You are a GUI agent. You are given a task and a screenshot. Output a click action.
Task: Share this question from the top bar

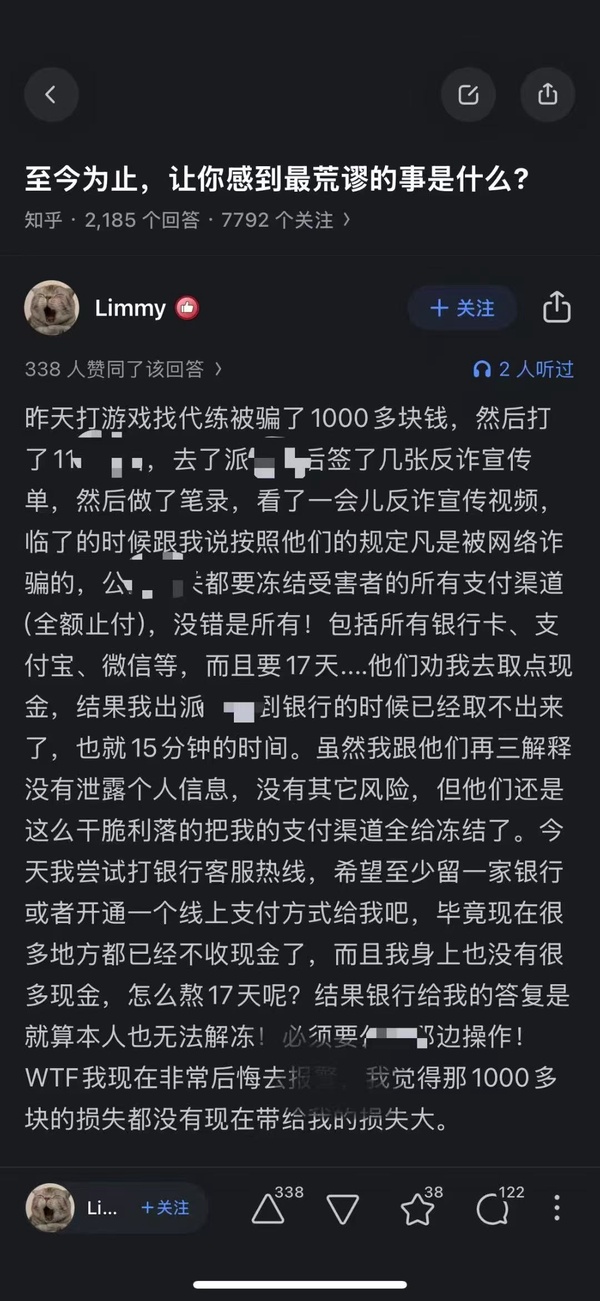pyautogui.click(x=547, y=95)
